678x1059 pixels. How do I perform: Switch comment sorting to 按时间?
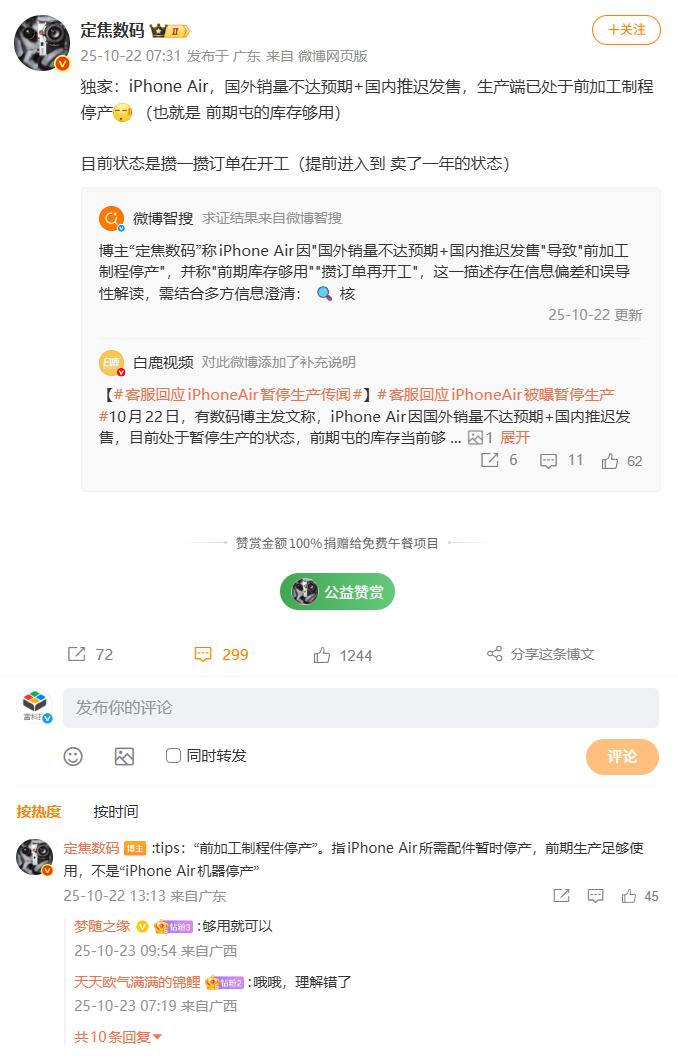click(x=116, y=811)
